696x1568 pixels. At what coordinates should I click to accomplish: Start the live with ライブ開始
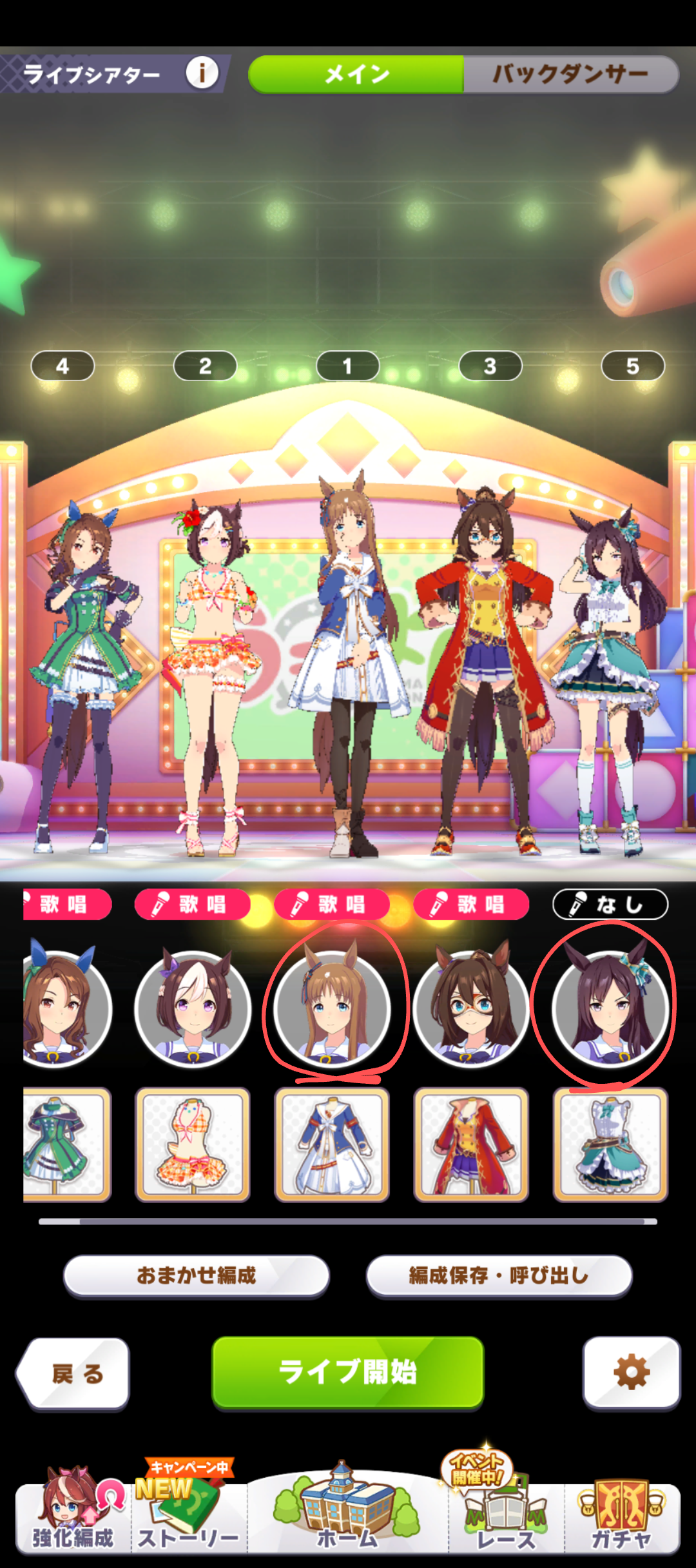(x=348, y=1372)
